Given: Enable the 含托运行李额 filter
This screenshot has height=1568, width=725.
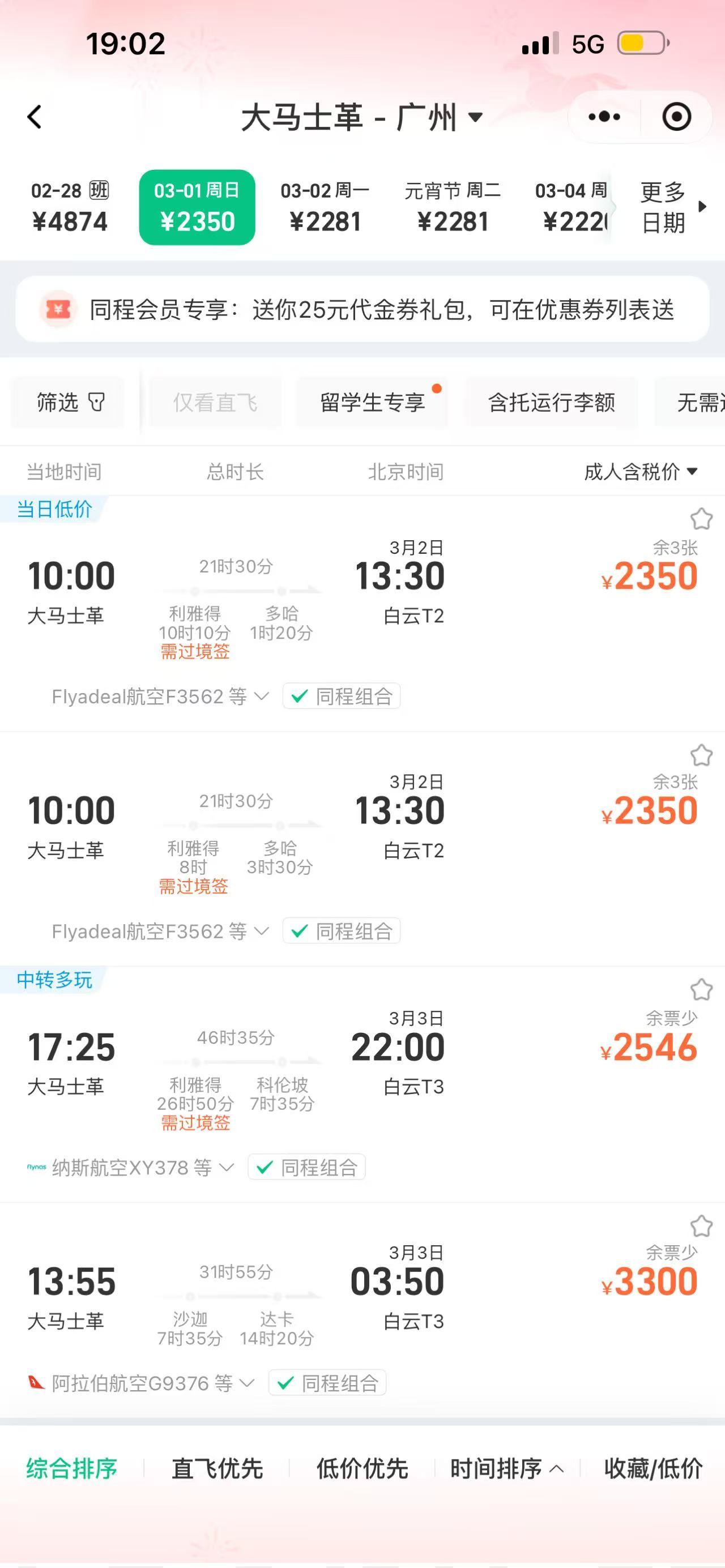Looking at the screenshot, I should click(552, 401).
